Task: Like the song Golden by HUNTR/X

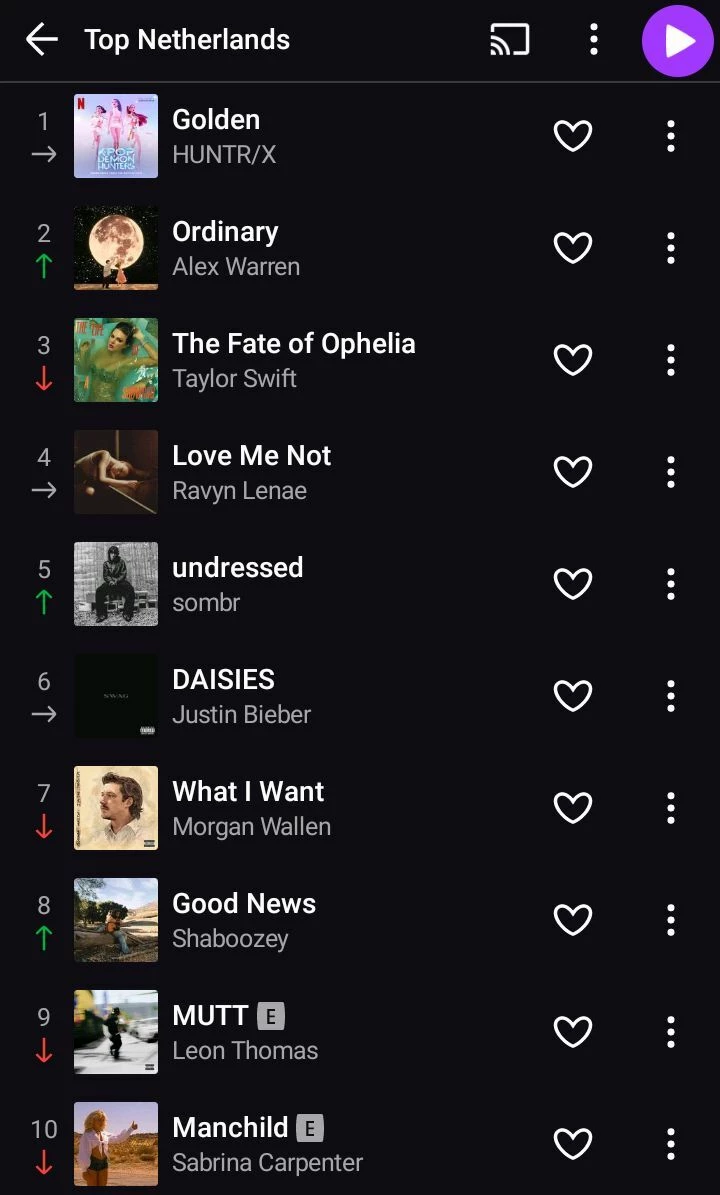Action: click(x=573, y=136)
